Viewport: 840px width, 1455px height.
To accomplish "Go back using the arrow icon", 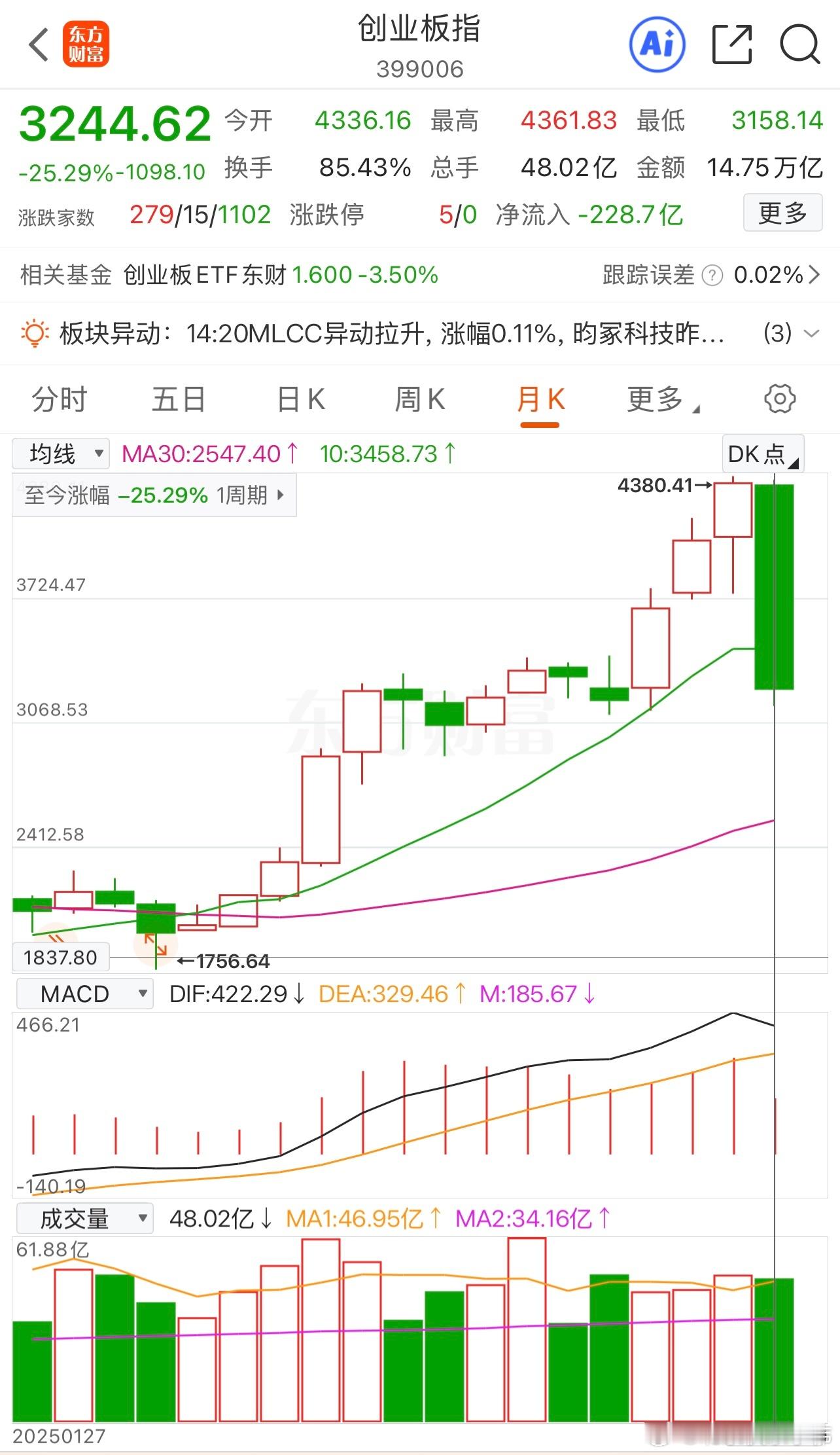I will [39, 45].
